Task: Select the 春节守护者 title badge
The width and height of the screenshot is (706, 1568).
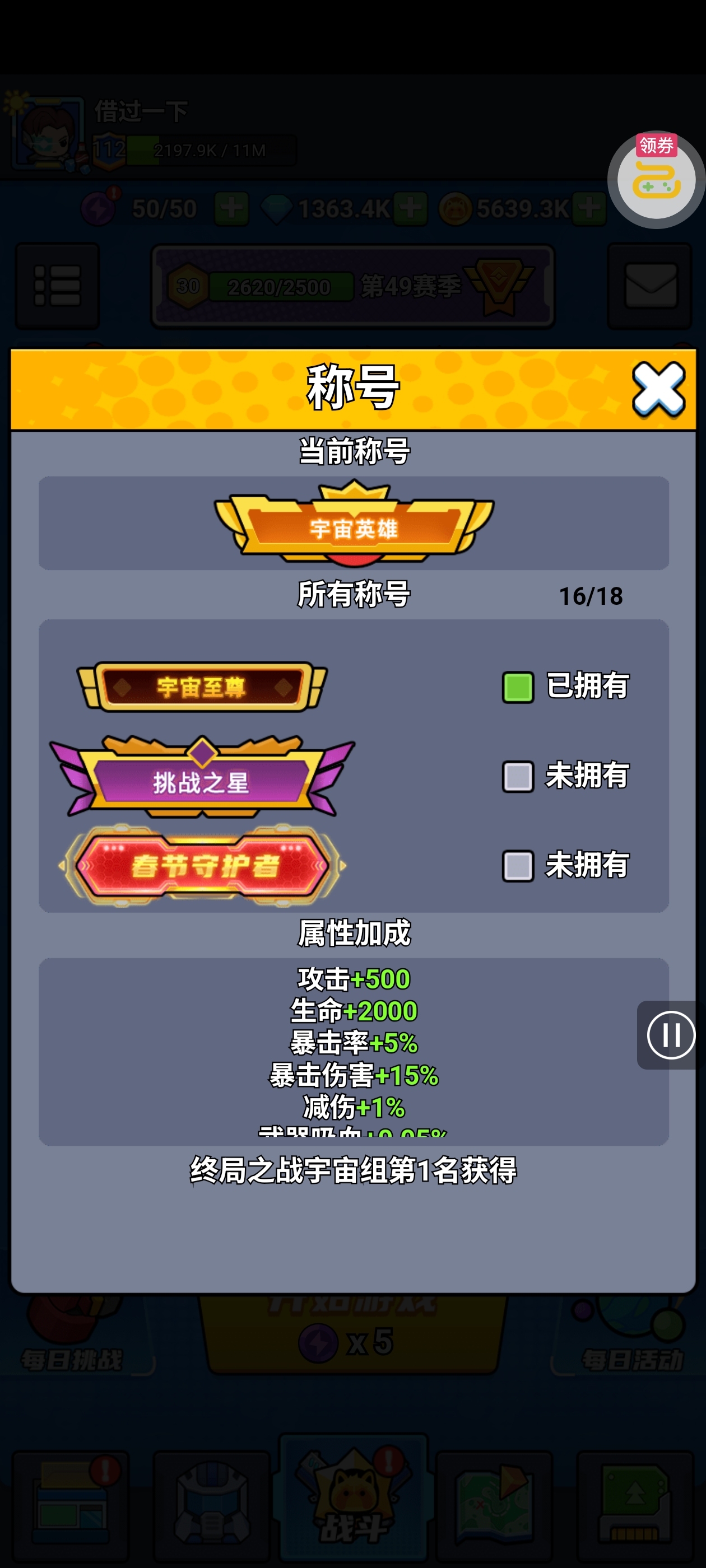Action: pyautogui.click(x=202, y=866)
